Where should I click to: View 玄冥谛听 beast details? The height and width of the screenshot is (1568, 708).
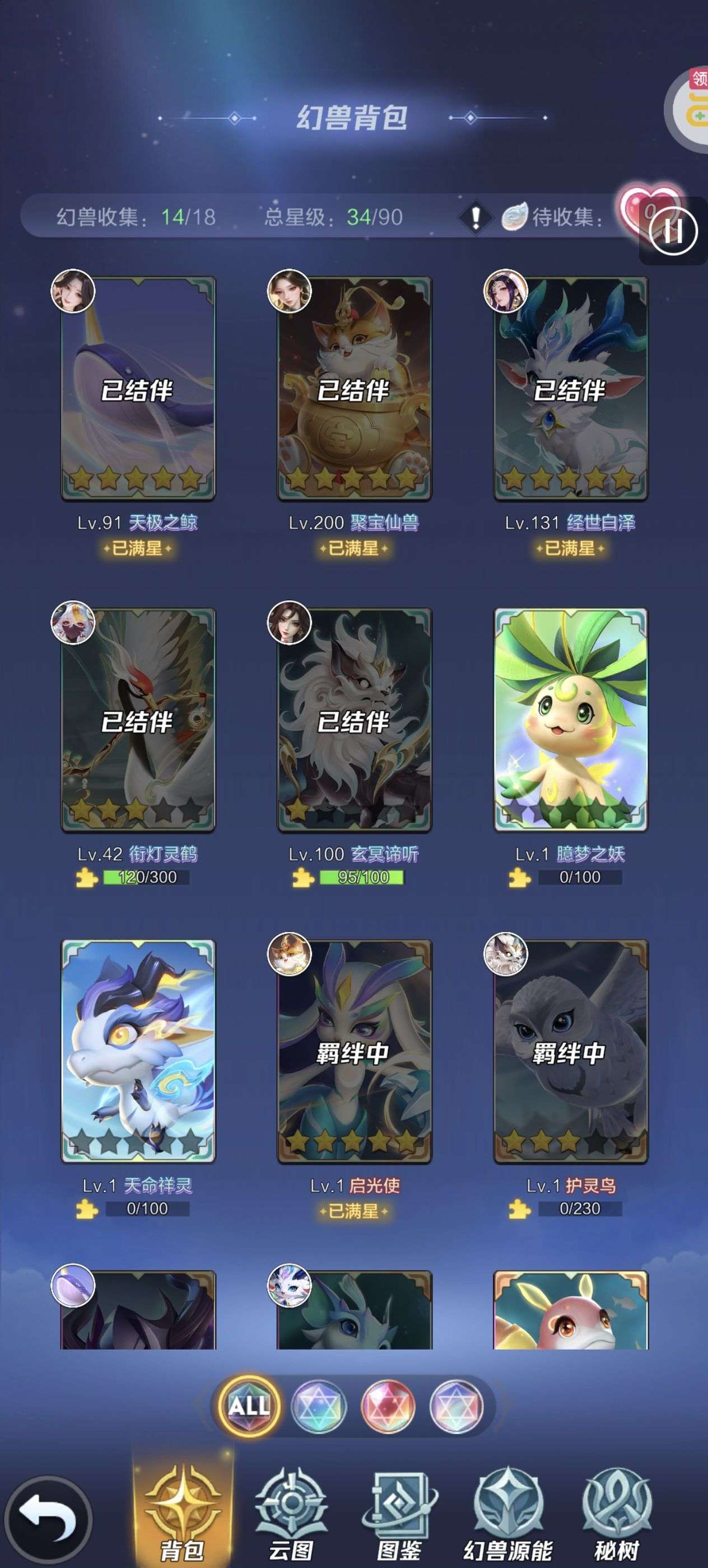click(355, 720)
